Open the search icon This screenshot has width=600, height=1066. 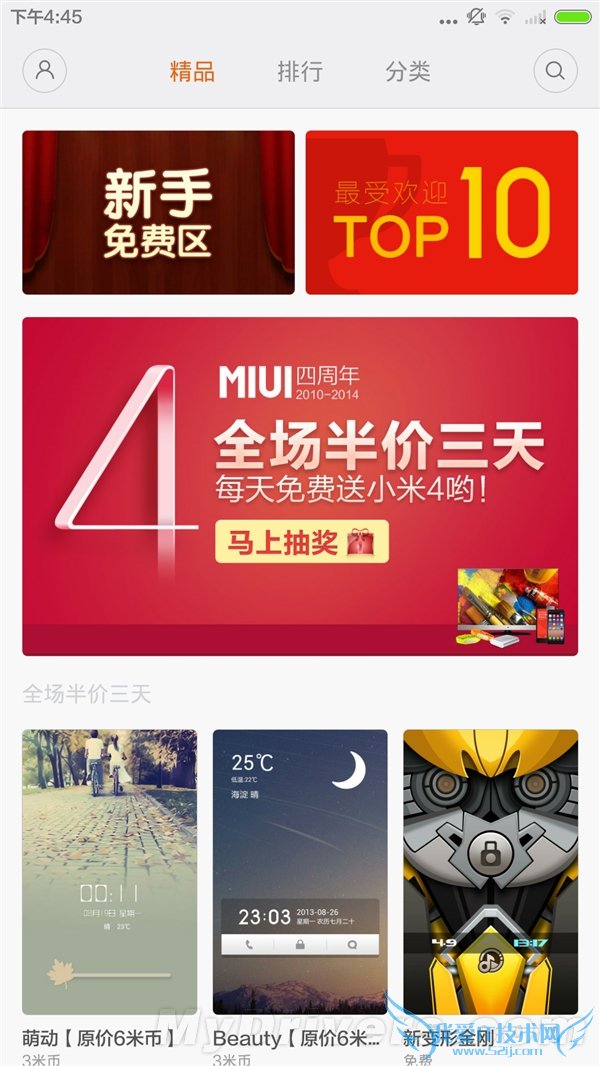pos(555,71)
